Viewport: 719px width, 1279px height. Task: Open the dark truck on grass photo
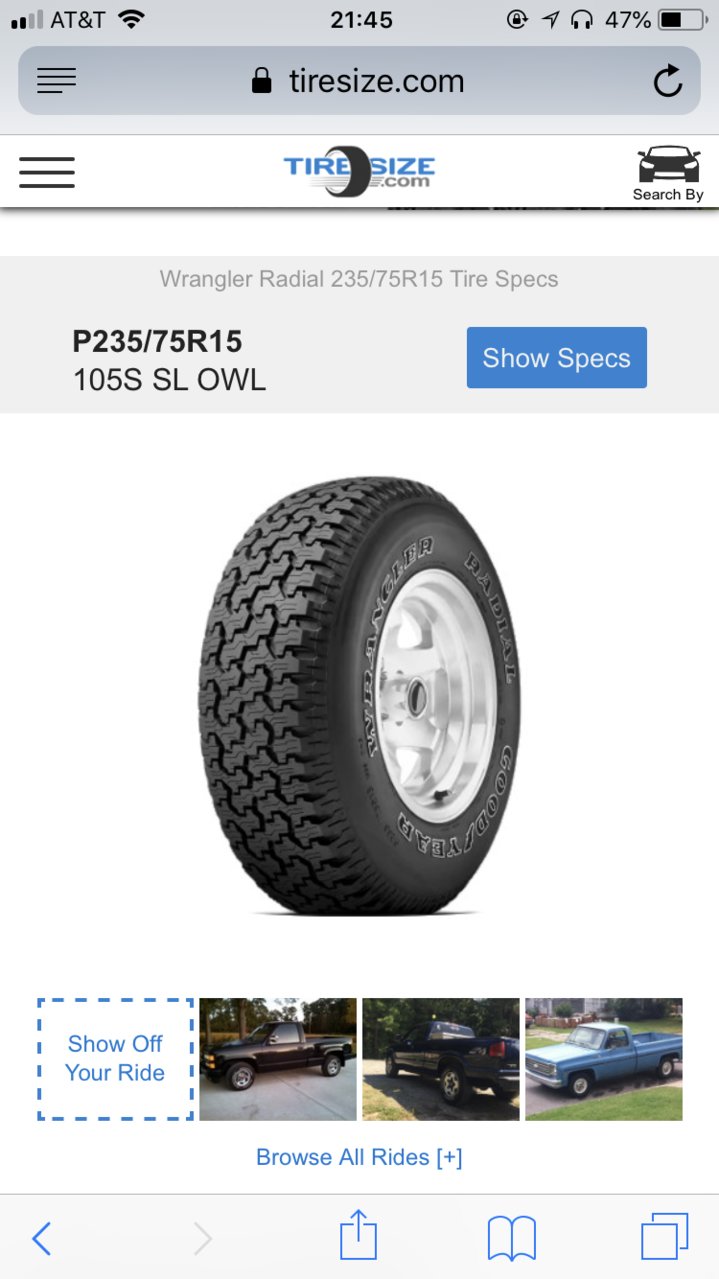click(x=440, y=1059)
